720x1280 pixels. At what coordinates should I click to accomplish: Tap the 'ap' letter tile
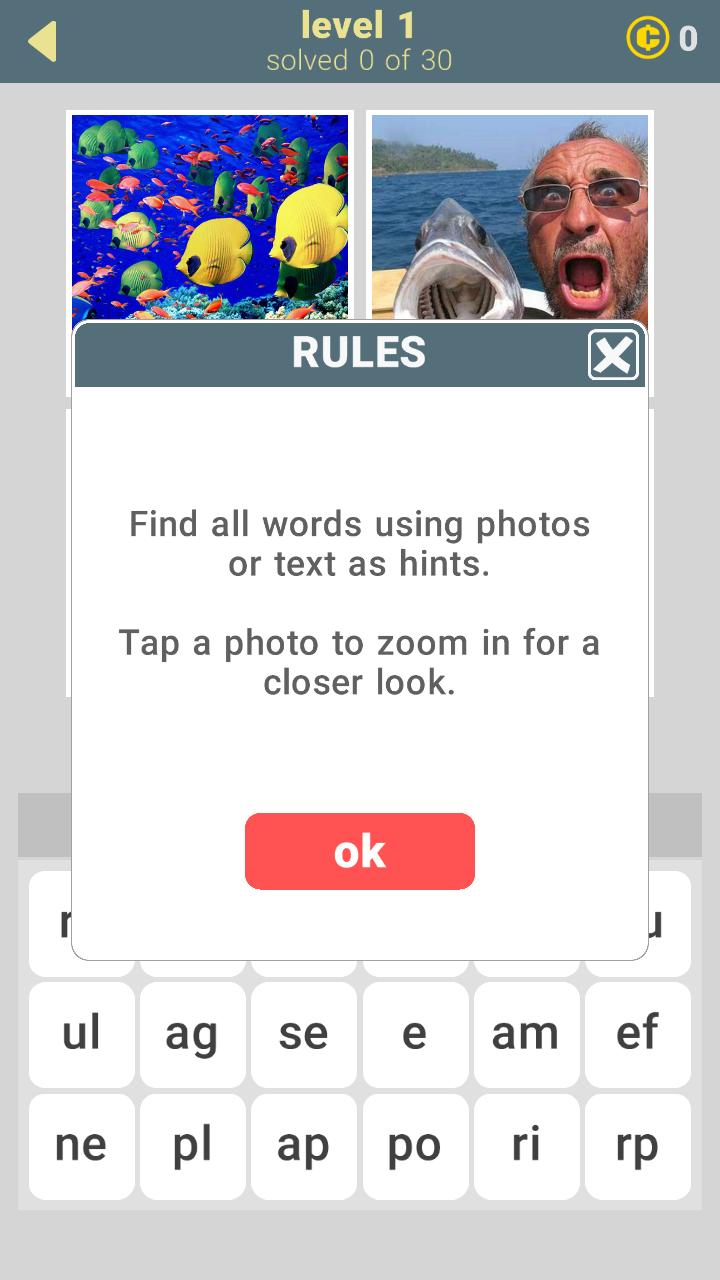303,1145
